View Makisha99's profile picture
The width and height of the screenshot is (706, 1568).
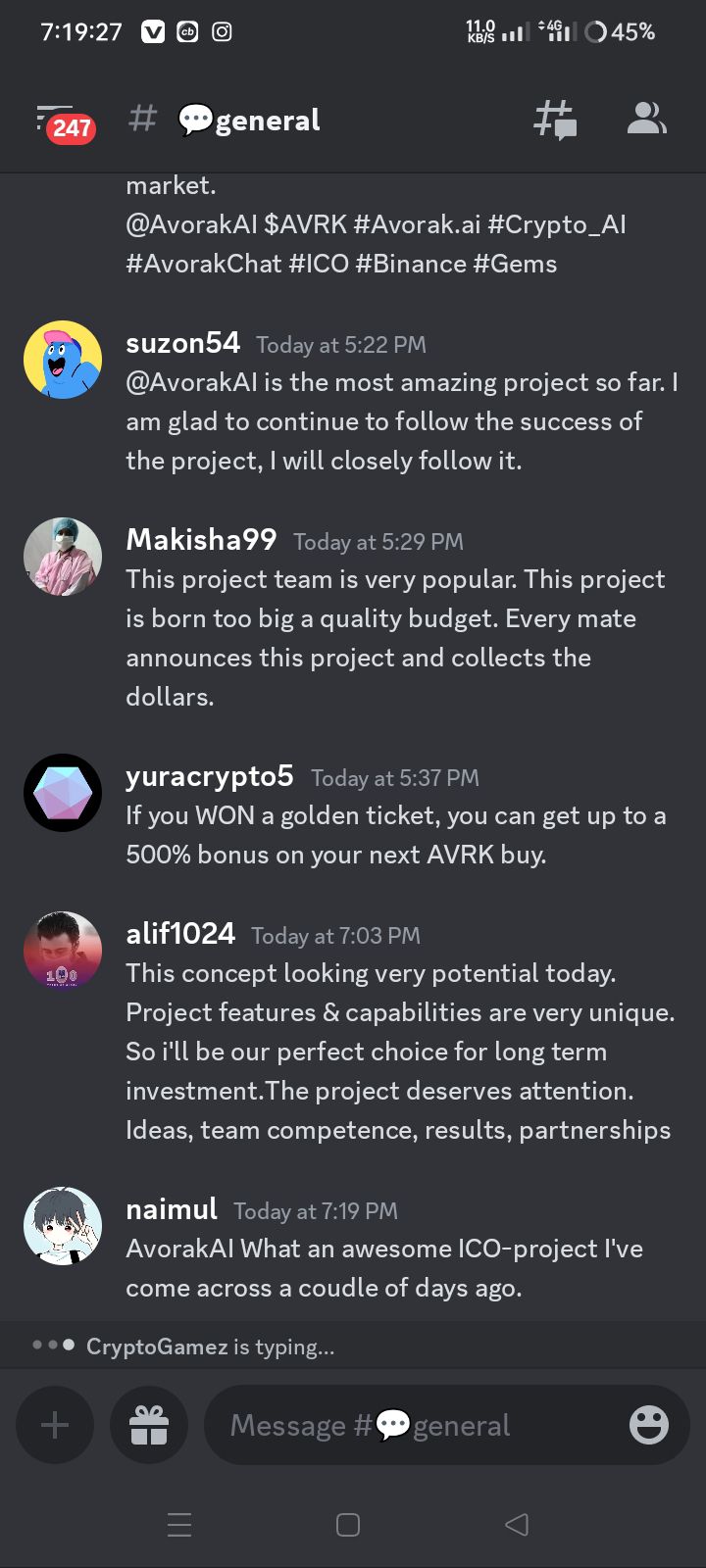click(63, 557)
